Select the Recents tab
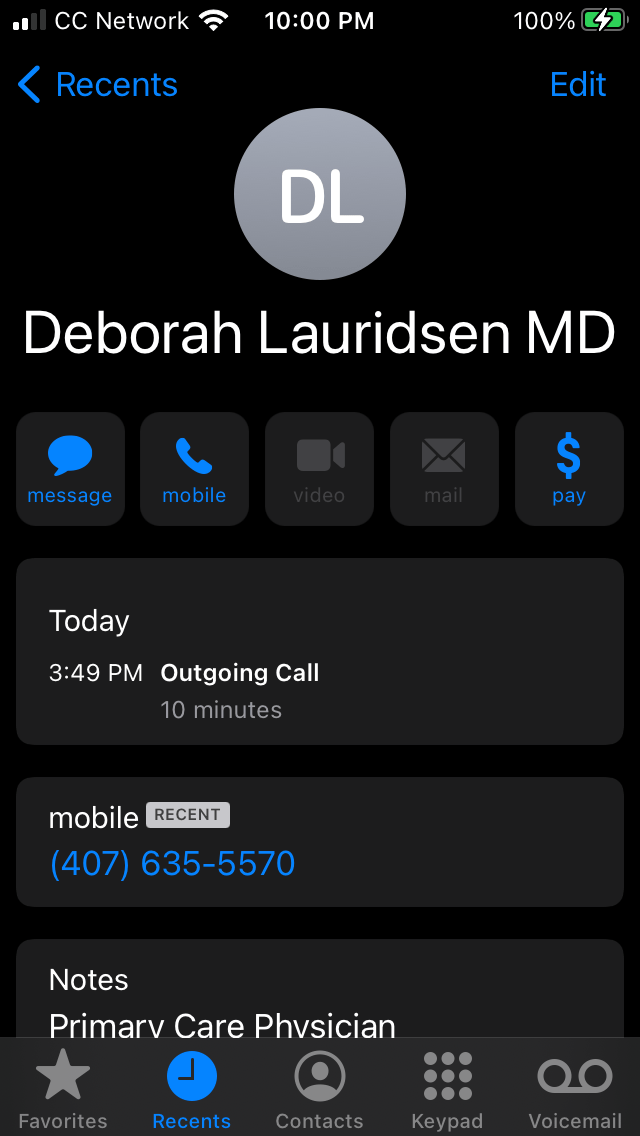The image size is (640, 1136). [x=191, y=1088]
